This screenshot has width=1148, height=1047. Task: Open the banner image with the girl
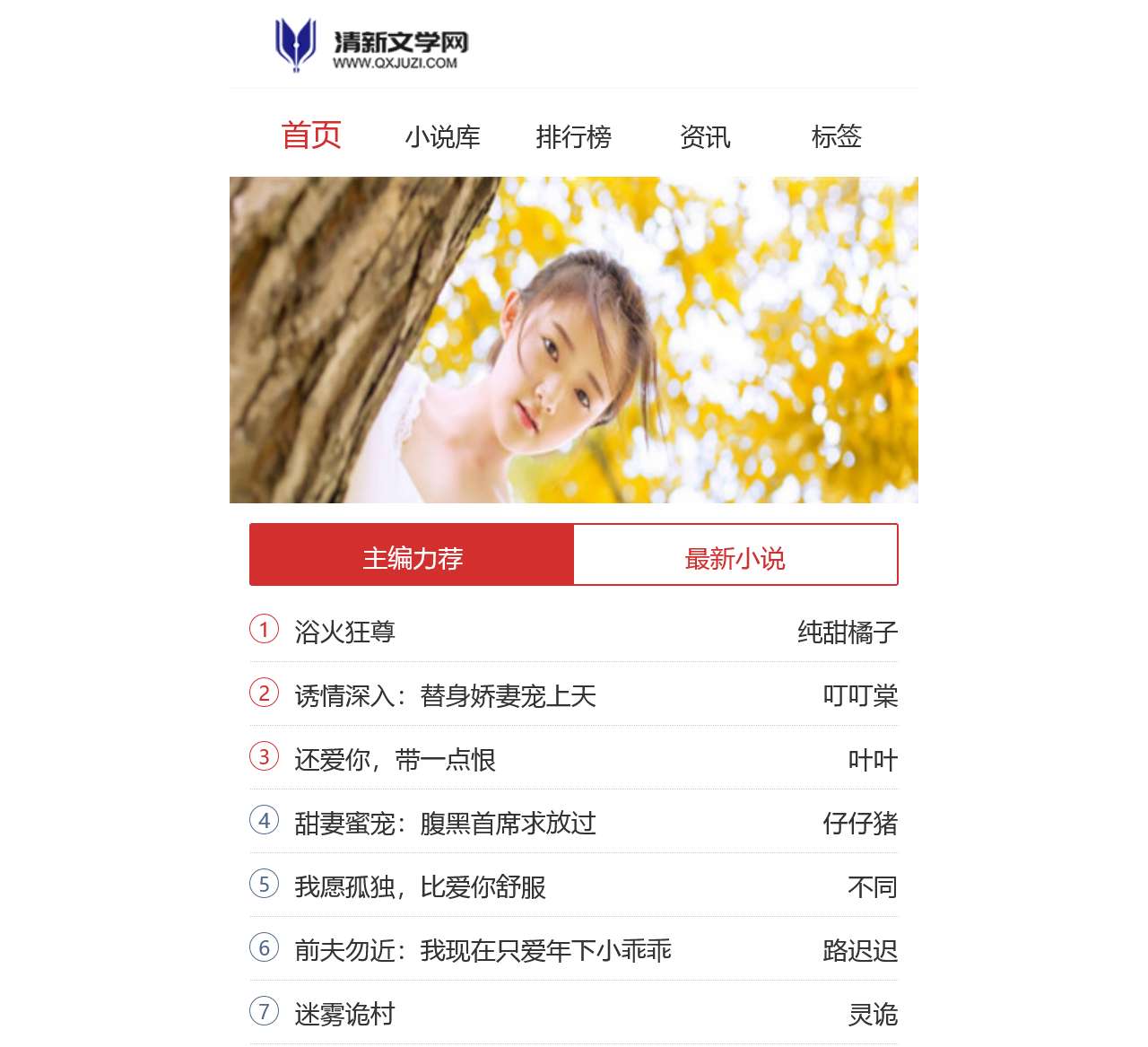pos(574,339)
